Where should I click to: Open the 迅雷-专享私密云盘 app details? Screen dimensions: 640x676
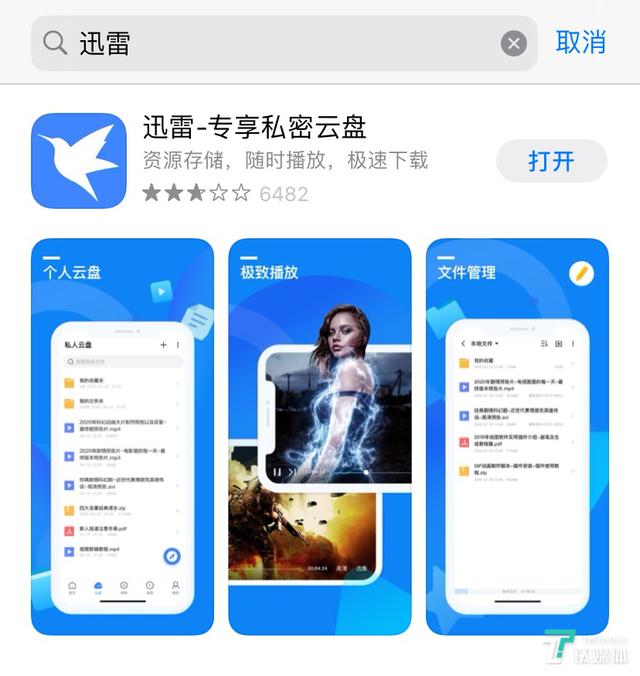tap(255, 127)
